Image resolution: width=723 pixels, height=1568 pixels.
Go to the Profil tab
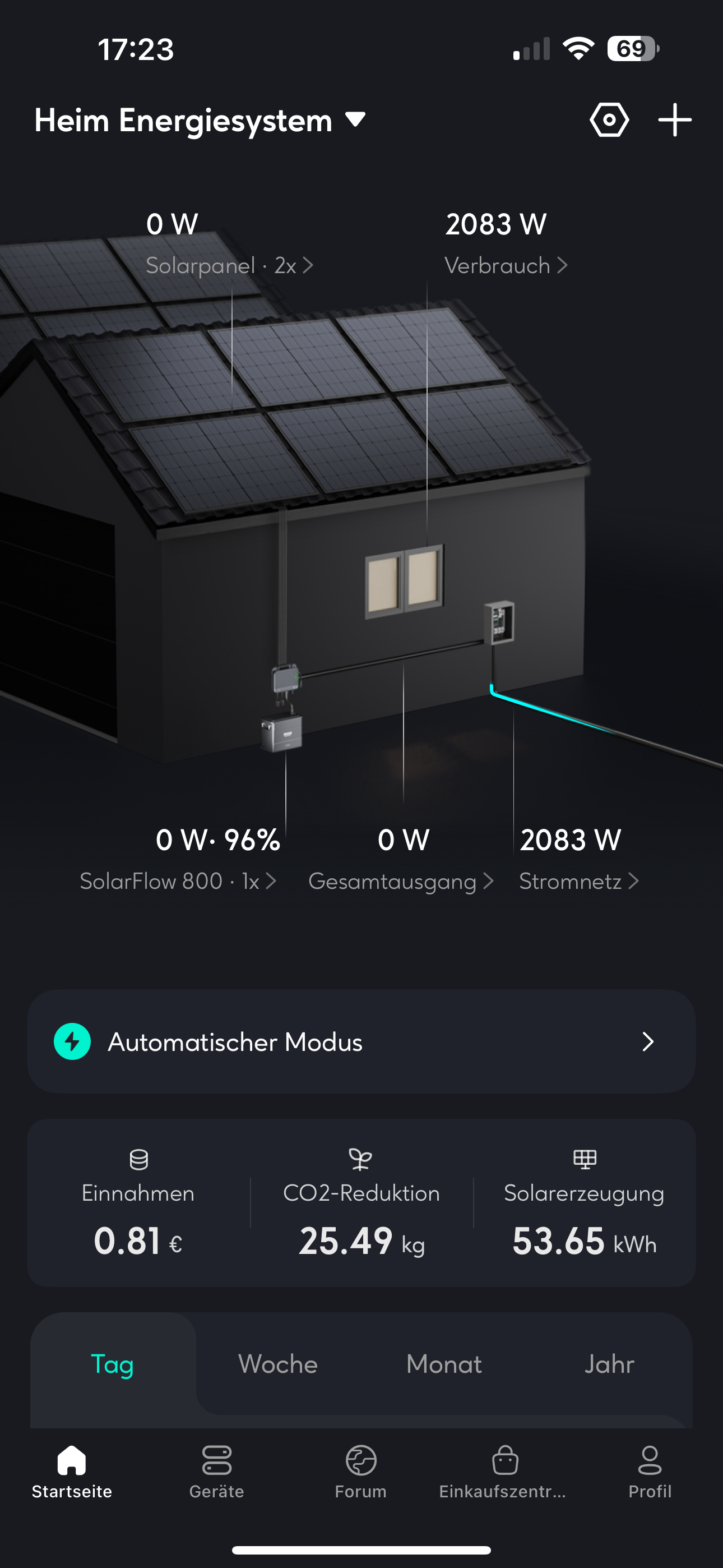point(650,1472)
